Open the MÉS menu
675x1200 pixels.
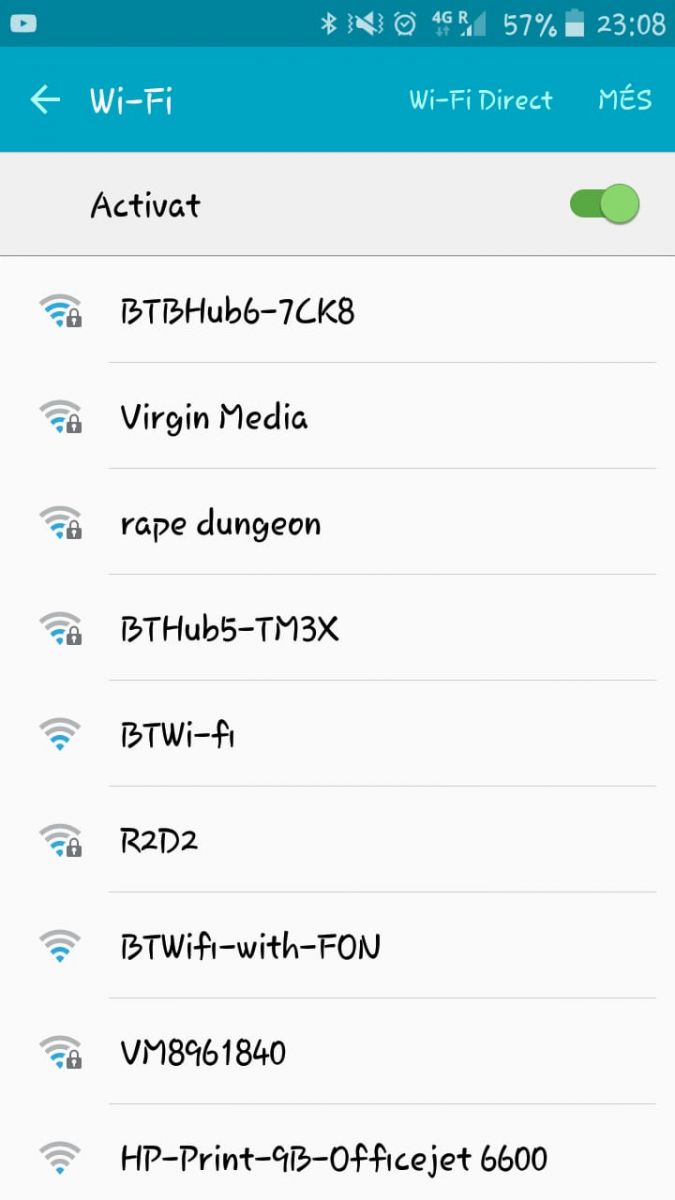(624, 100)
